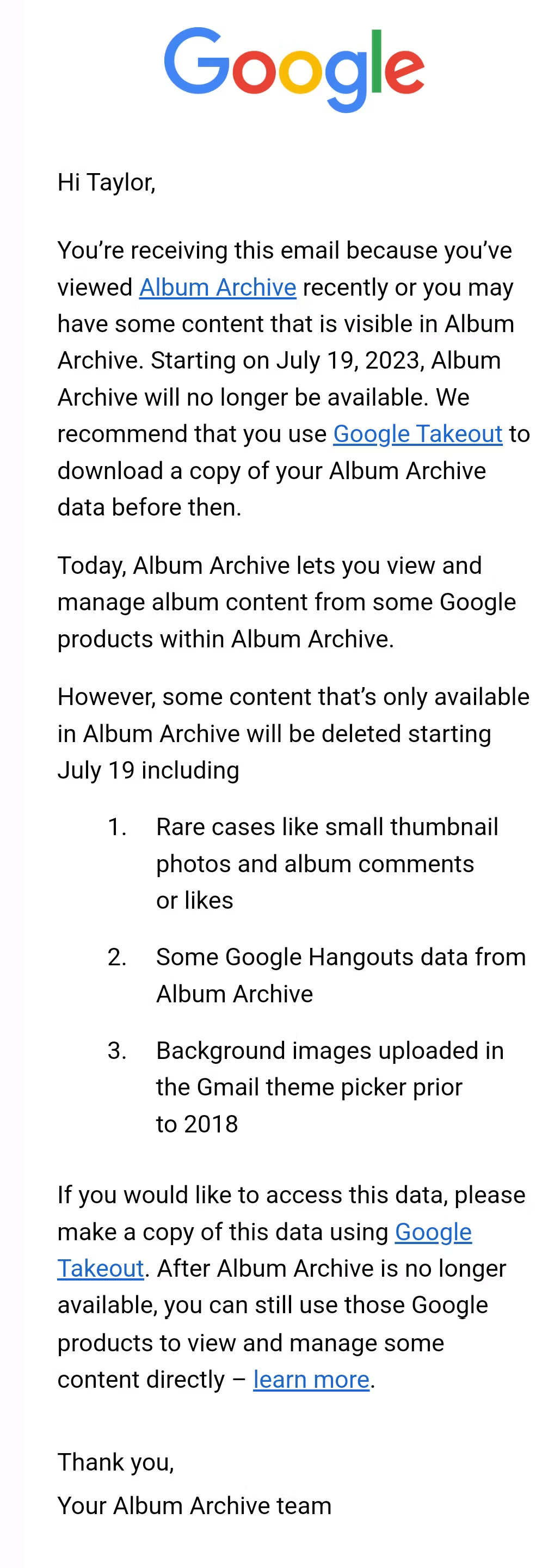Open Google Takeout link after 'recommend that you use'
The width and height of the screenshot is (542, 1568).
point(417,434)
